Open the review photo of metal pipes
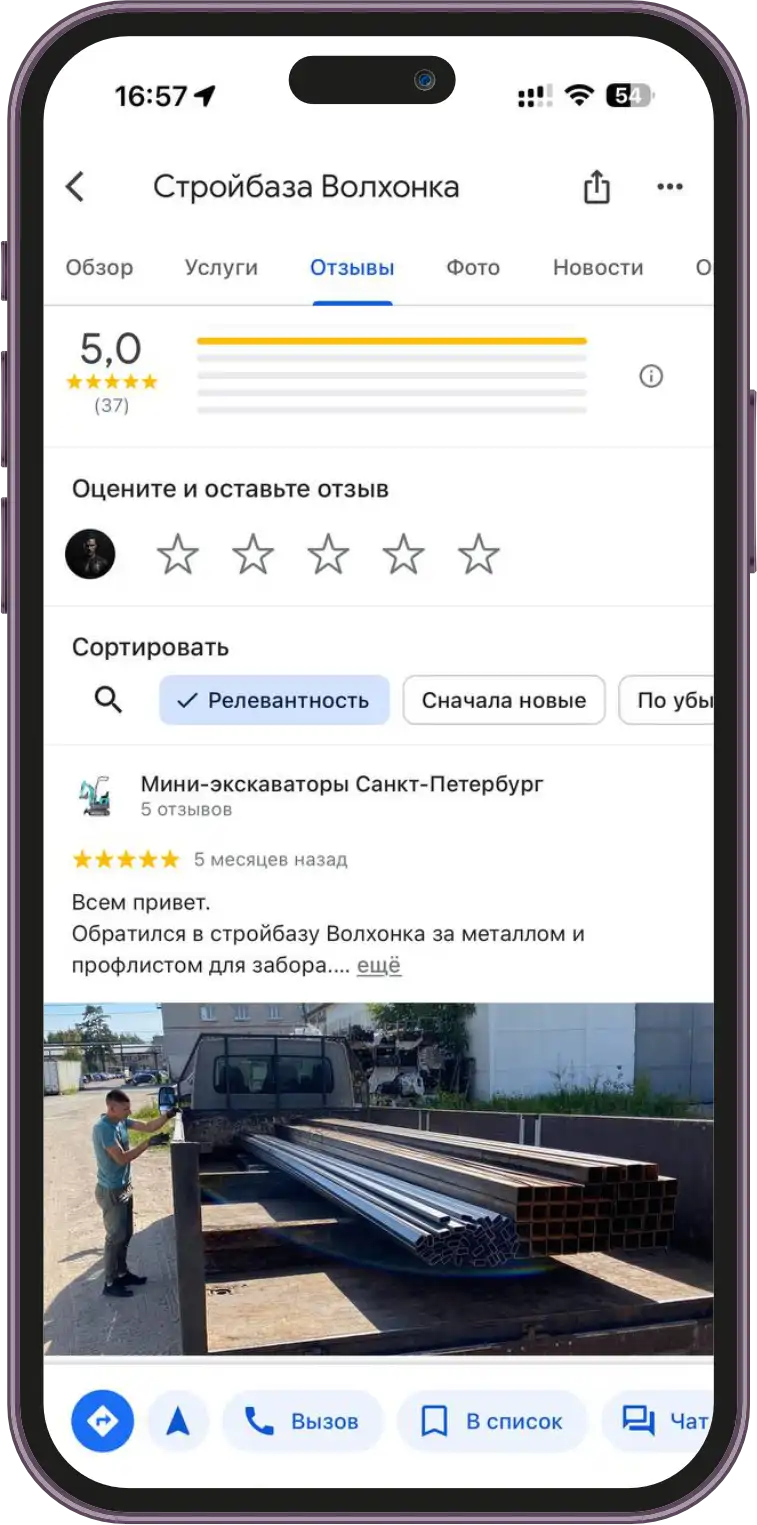757x1525 pixels. [378, 1178]
